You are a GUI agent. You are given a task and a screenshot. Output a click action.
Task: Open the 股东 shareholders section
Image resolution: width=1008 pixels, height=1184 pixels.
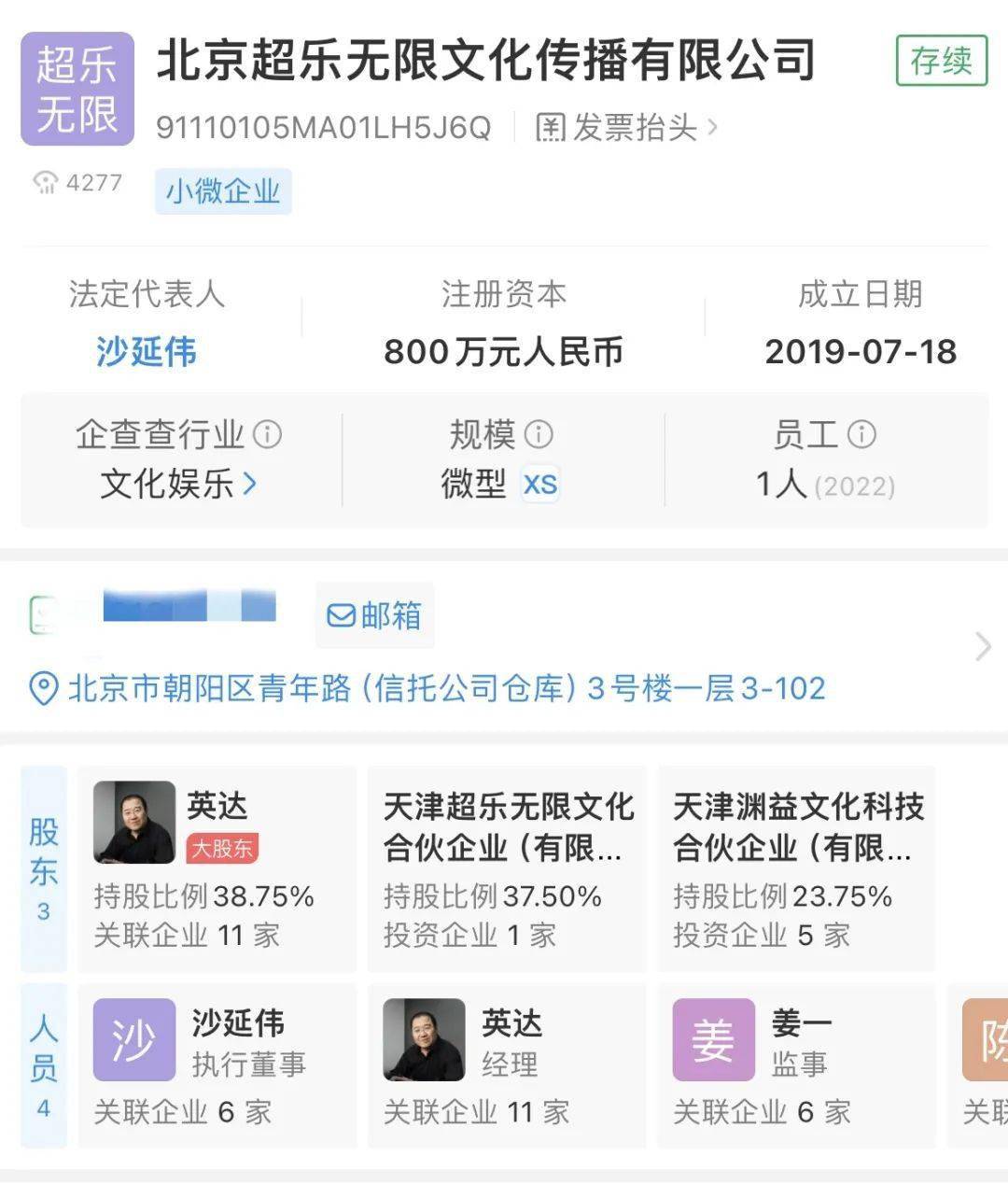[x=44, y=868]
